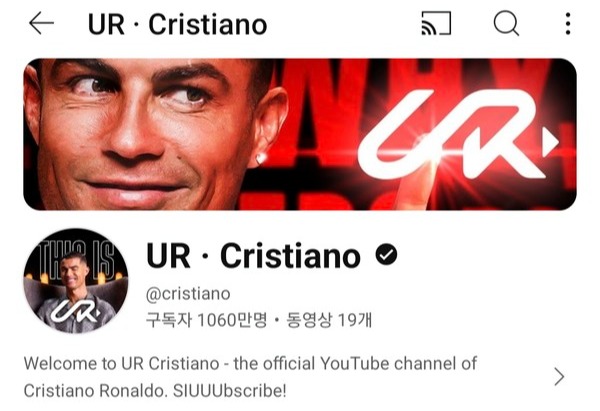Screen dimensions: 600x411
Task: Go back using the top arrow
Action: (41, 24)
